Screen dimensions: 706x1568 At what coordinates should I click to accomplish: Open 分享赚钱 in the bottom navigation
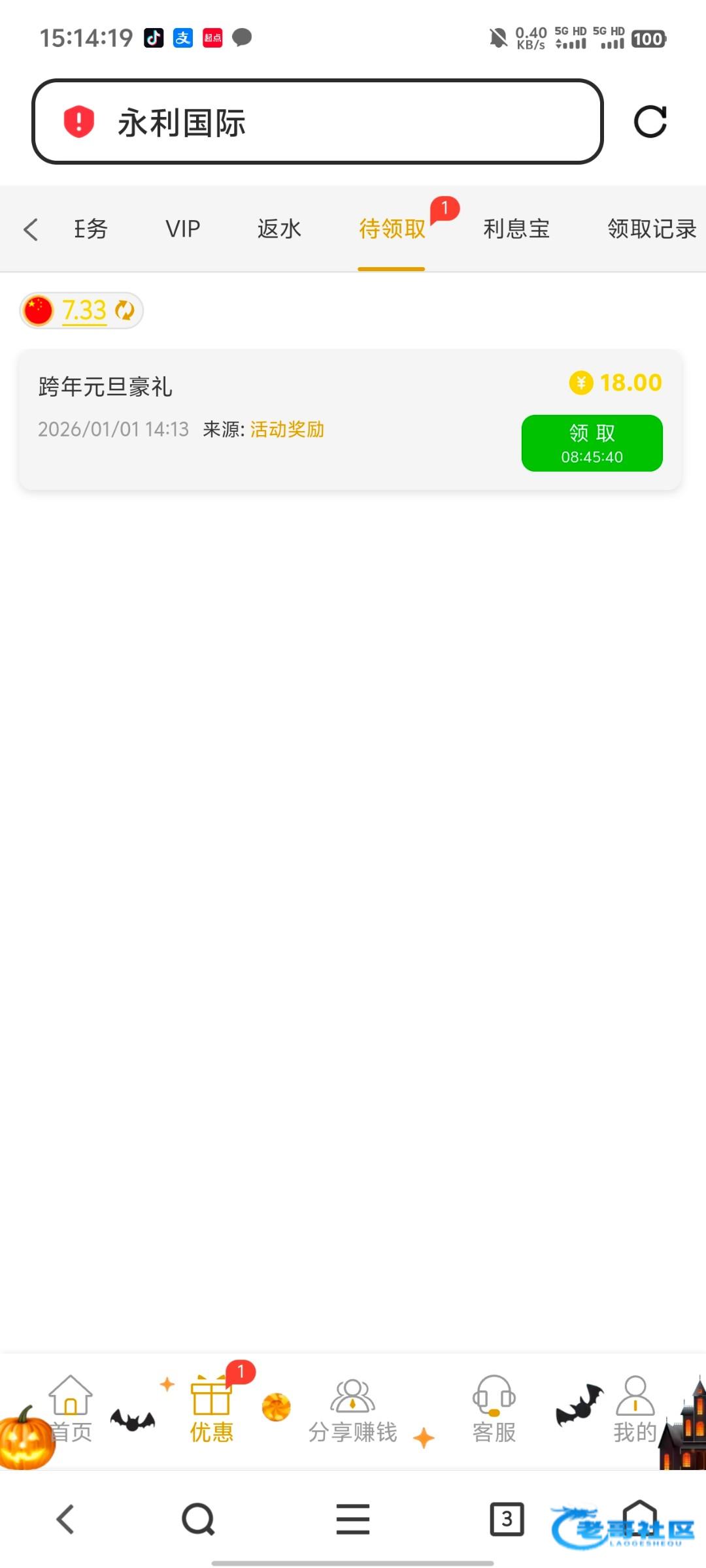click(x=353, y=1409)
